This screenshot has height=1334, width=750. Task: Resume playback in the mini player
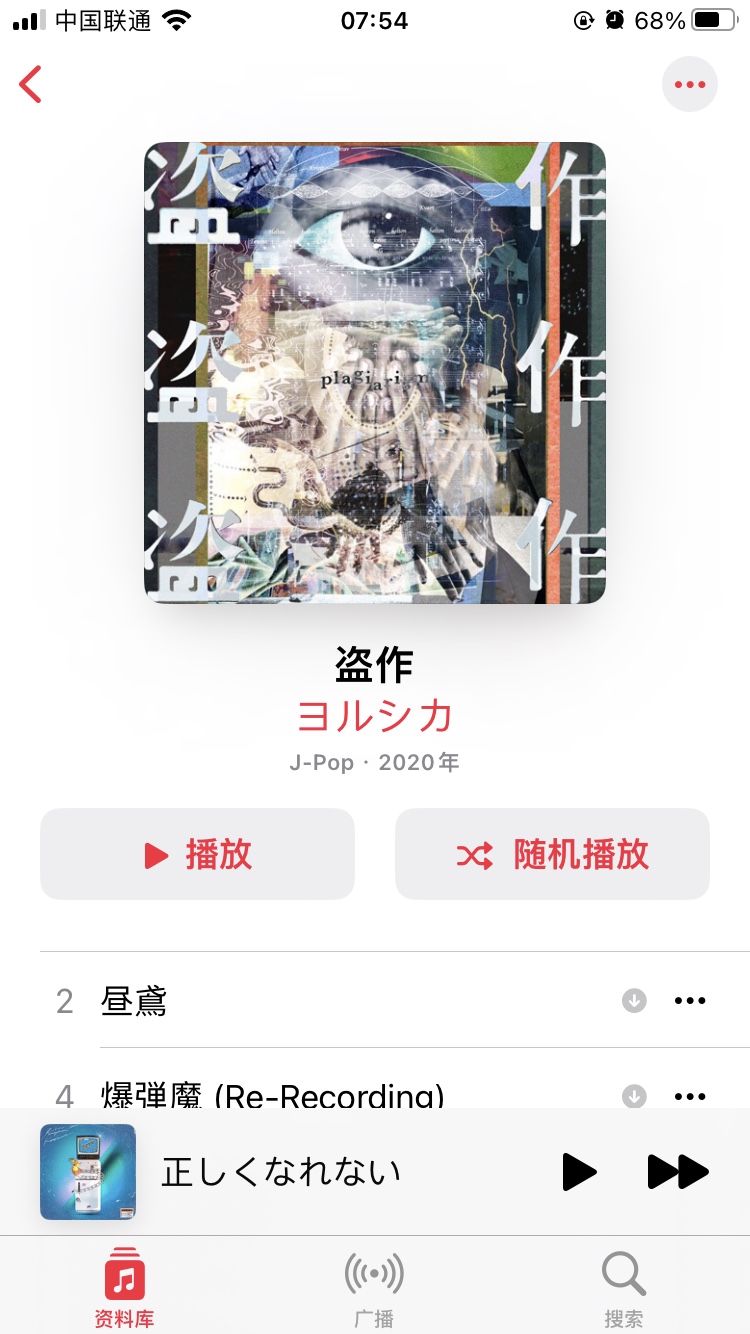[579, 1172]
